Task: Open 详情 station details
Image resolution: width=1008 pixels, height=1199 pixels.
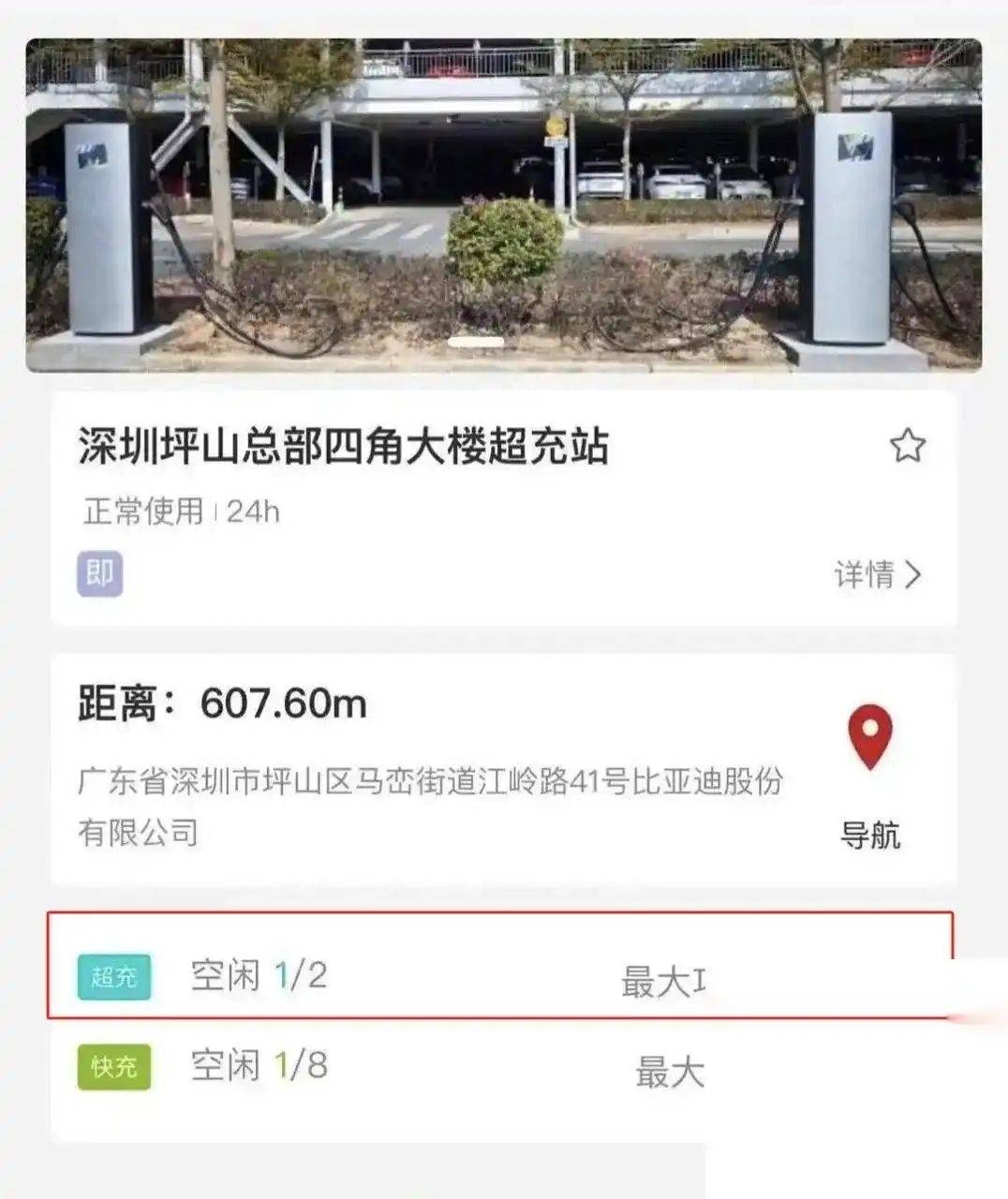Action: 878,574
